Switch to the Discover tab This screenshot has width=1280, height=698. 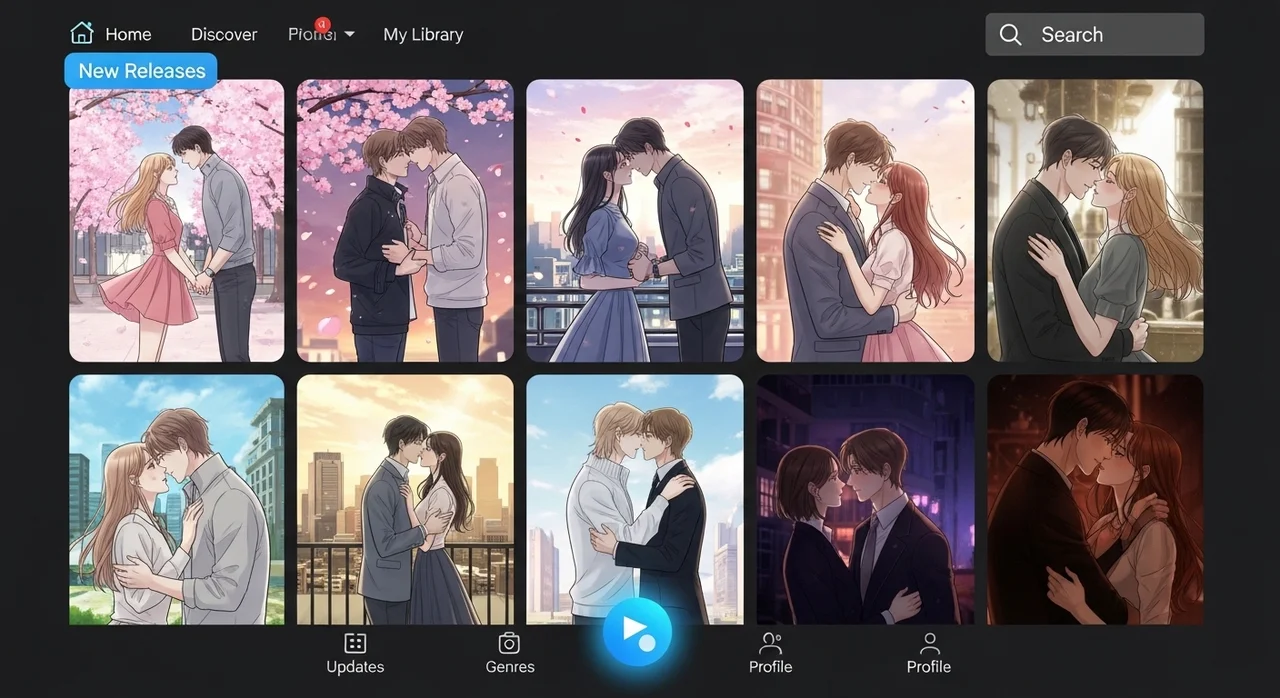(224, 34)
